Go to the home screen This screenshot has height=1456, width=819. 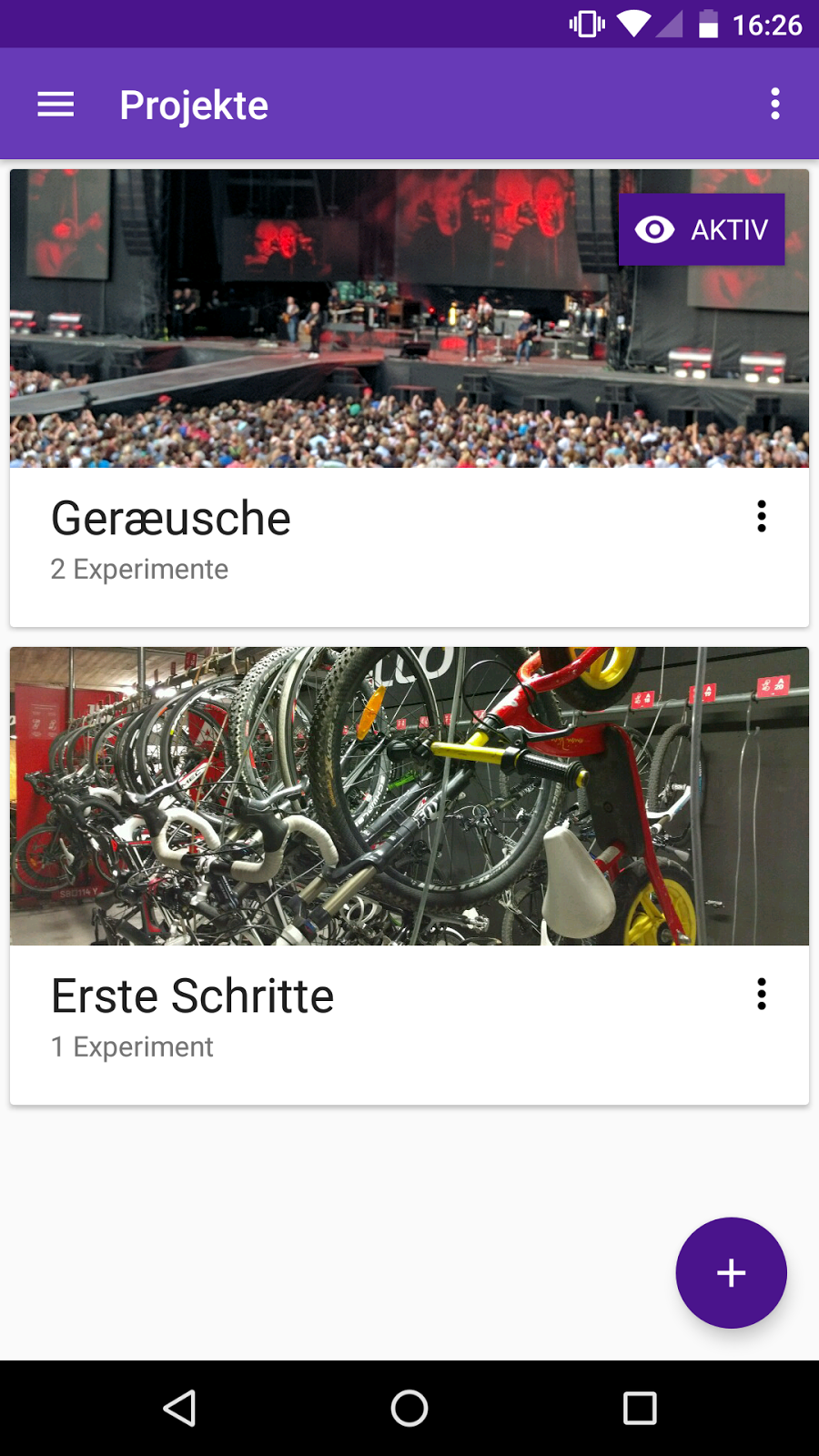409,1408
